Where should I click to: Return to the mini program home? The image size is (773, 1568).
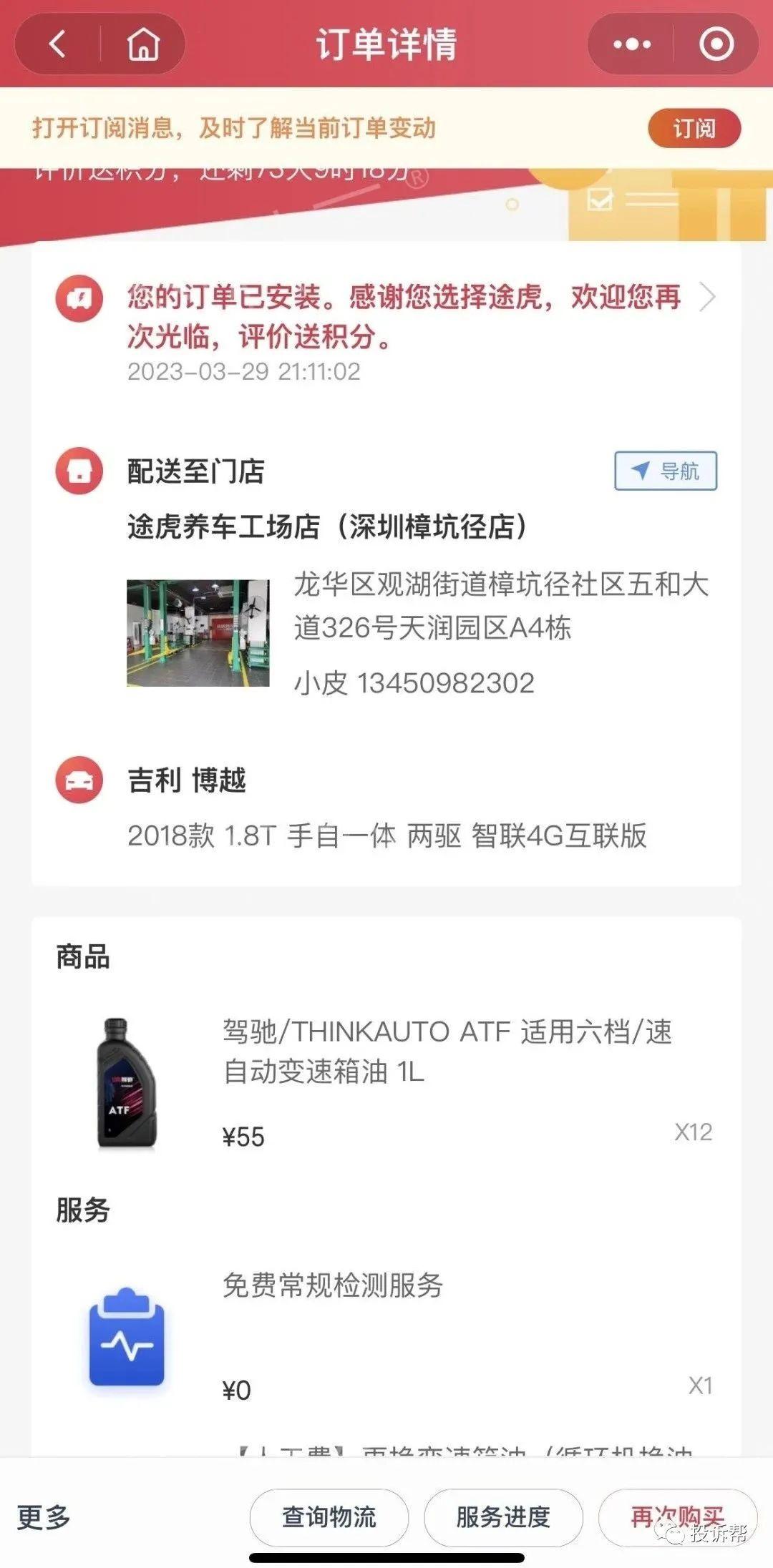[142, 44]
